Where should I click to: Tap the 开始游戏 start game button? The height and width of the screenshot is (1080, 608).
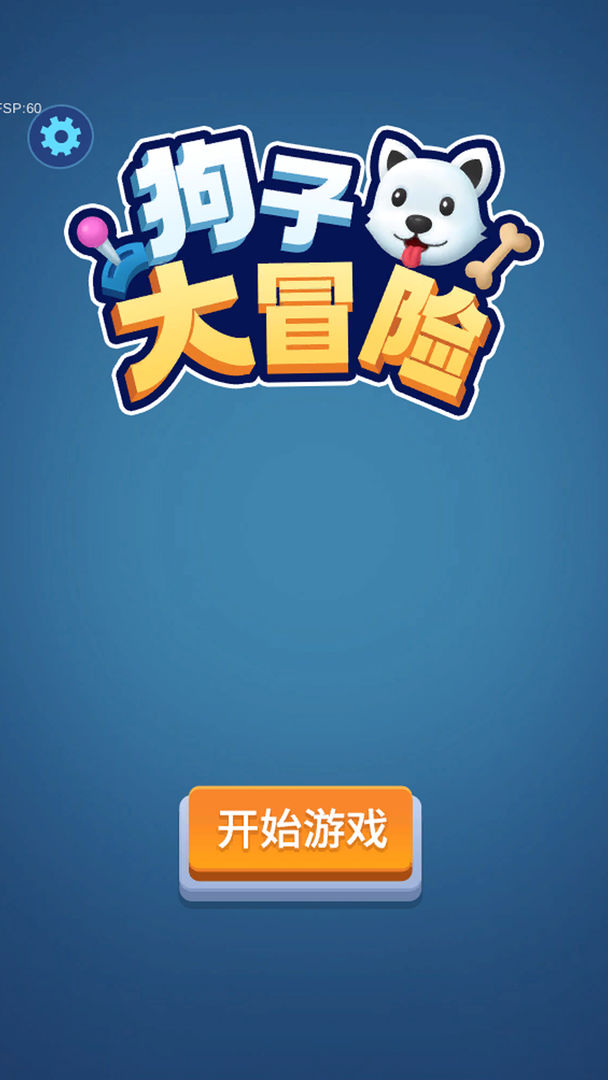click(x=301, y=832)
